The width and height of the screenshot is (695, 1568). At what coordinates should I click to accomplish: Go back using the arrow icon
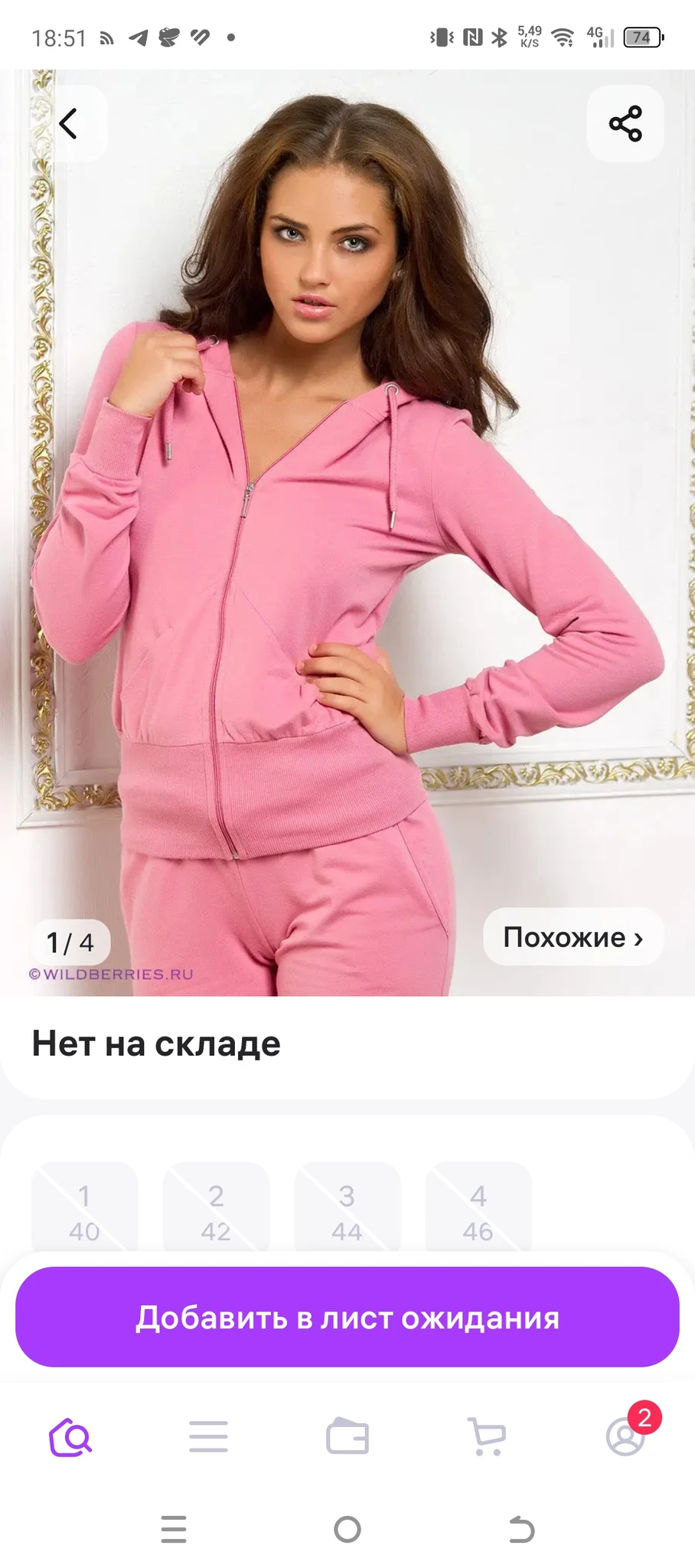[69, 123]
